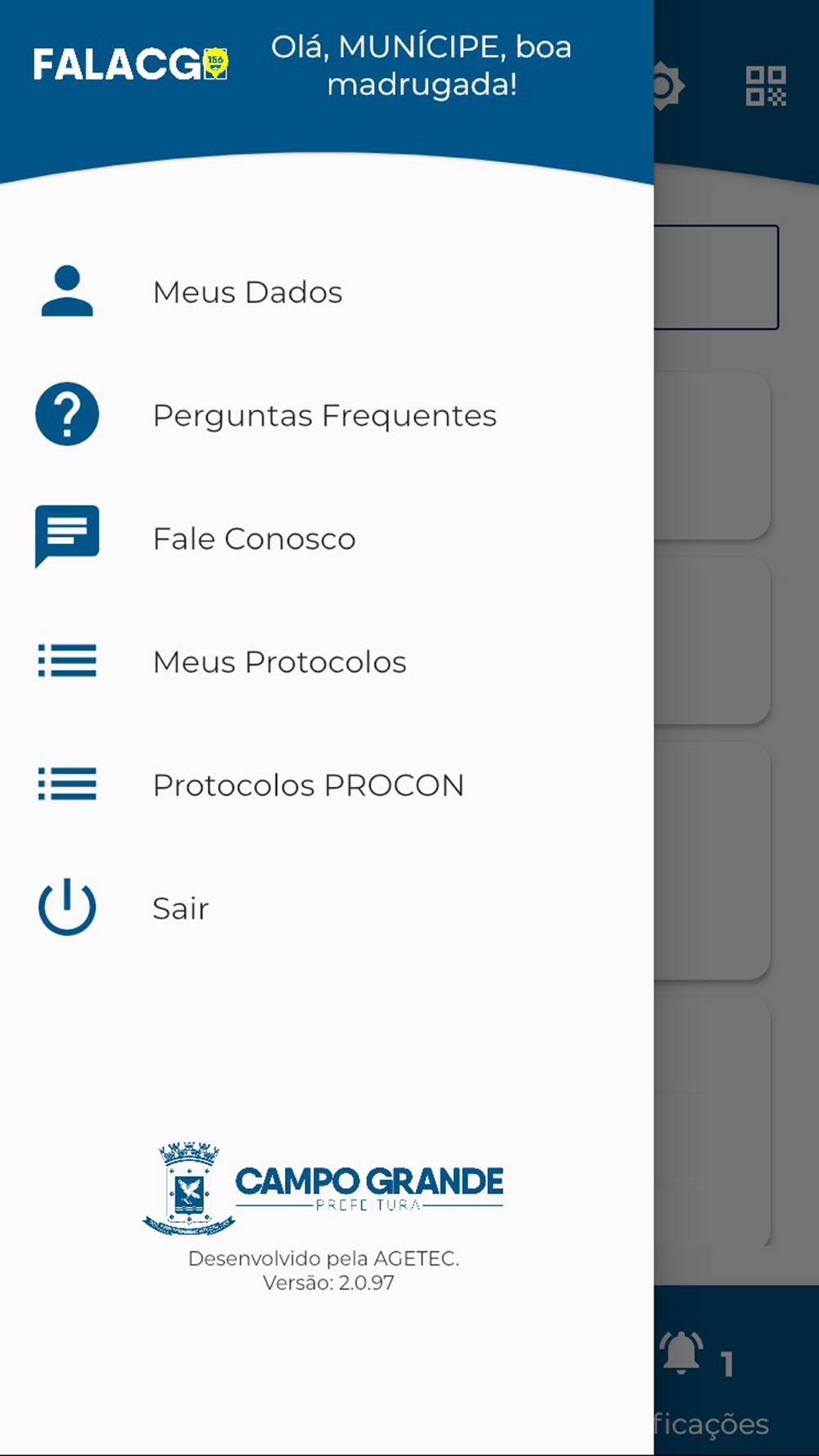Open Perguntas Frequentes help section
This screenshot has width=819, height=1456.
327,415
